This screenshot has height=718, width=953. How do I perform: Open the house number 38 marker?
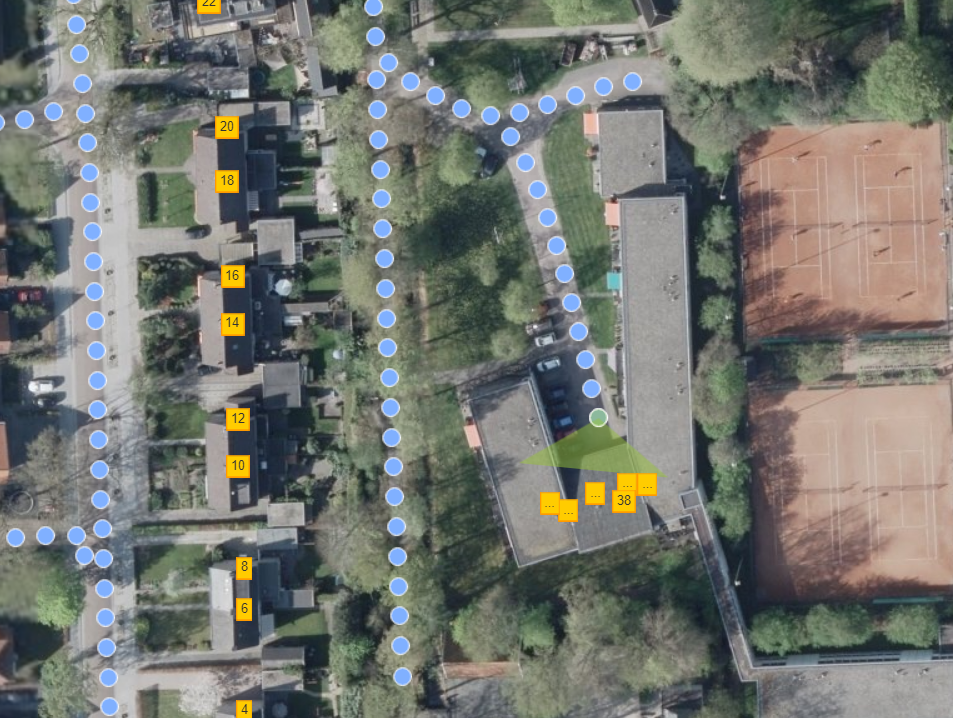(624, 501)
